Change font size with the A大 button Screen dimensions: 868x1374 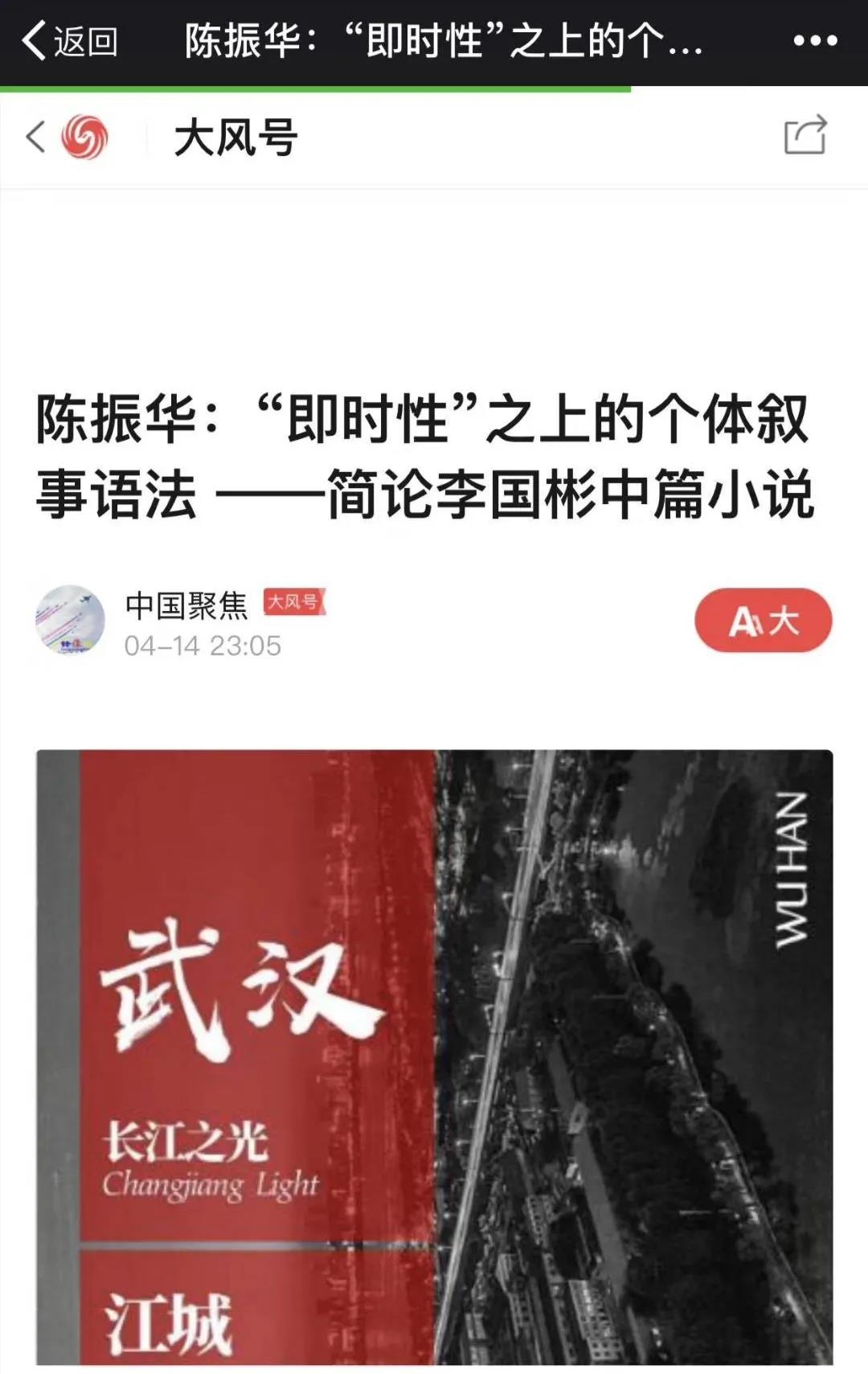coord(763,621)
